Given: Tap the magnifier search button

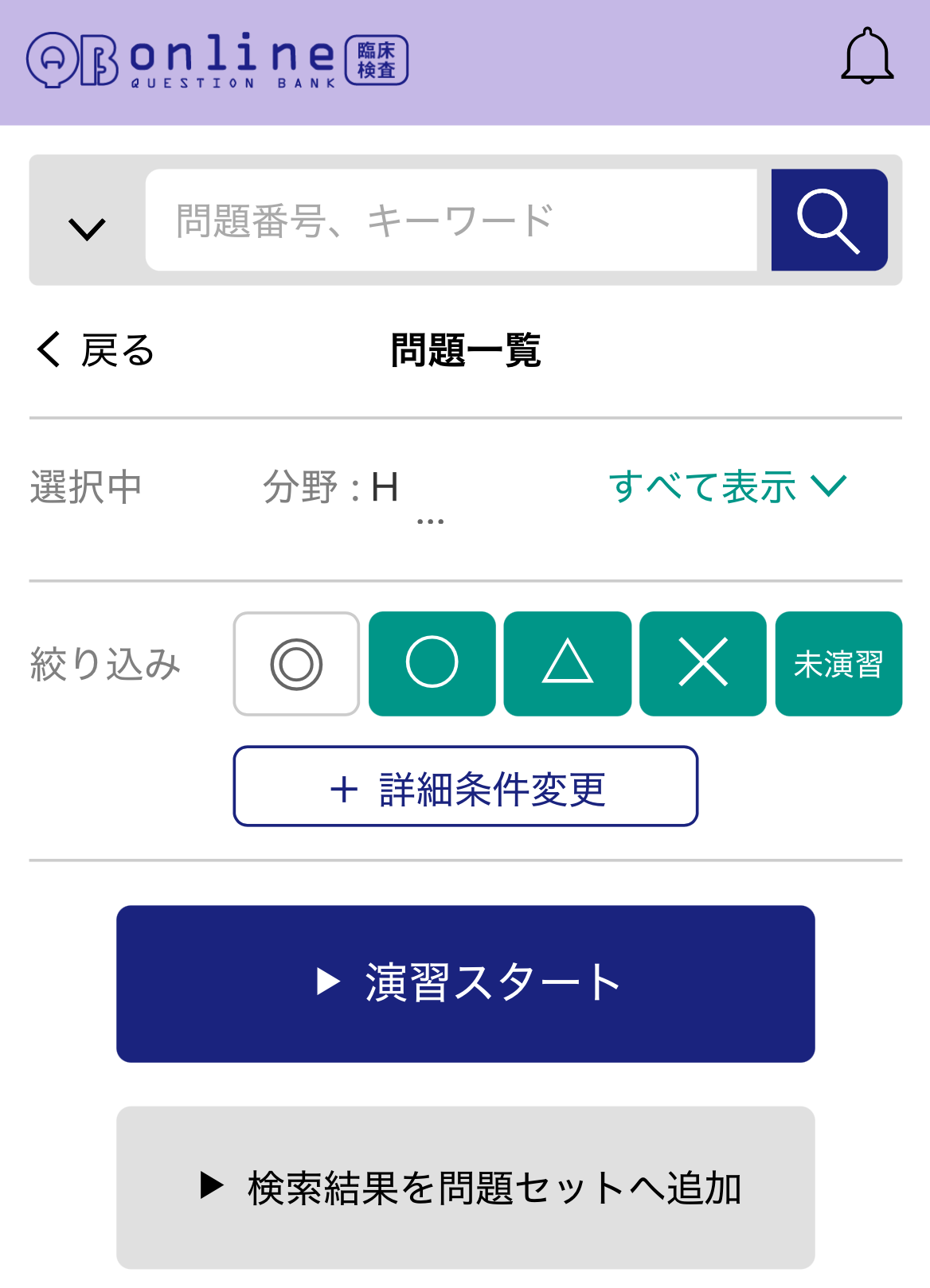Looking at the screenshot, I should point(829,221).
